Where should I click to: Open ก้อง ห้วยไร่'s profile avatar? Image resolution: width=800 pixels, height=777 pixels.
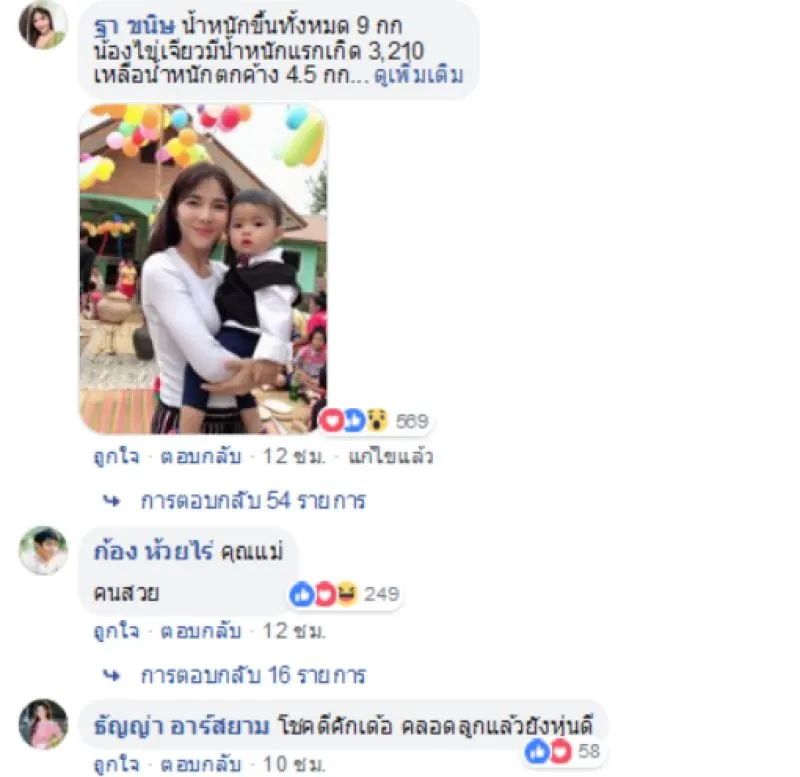pyautogui.click(x=43, y=549)
